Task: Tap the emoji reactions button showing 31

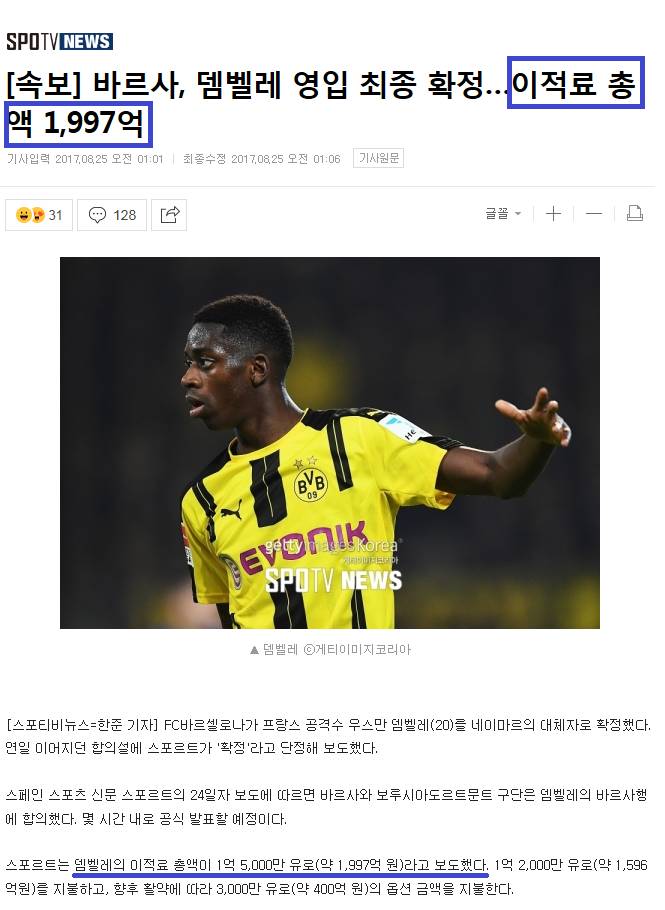Action: click(39, 214)
